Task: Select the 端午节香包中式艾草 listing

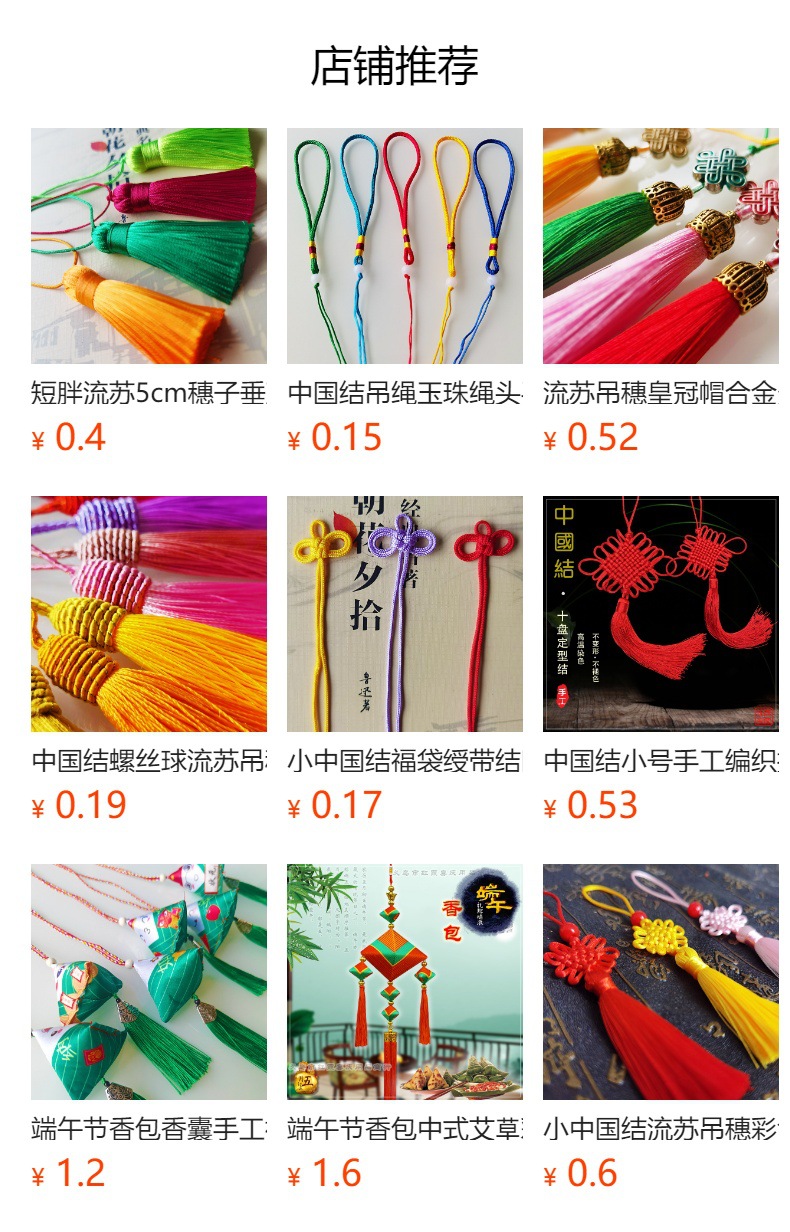Action: (x=404, y=982)
